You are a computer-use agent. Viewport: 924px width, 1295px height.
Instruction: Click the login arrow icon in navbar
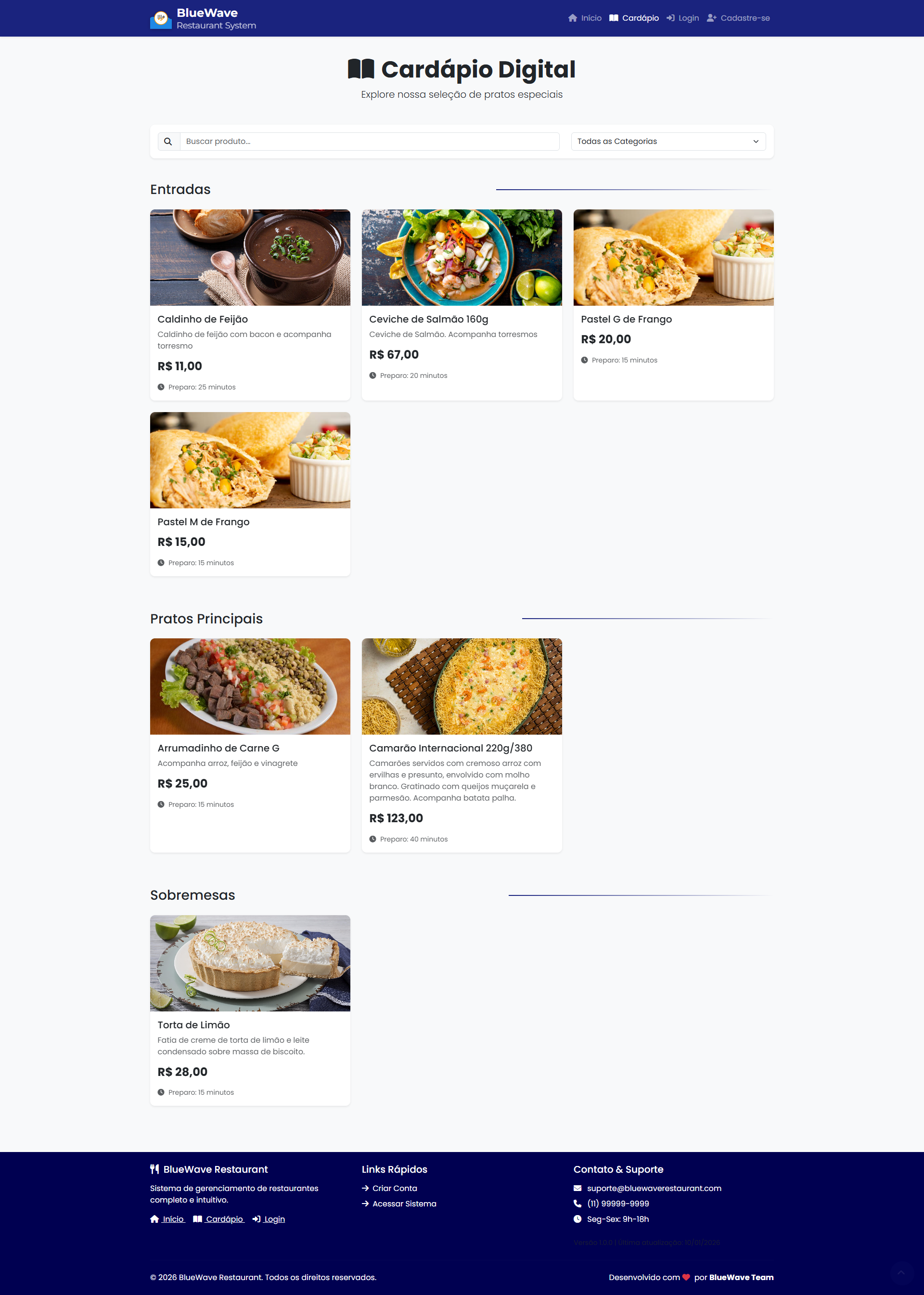point(670,18)
